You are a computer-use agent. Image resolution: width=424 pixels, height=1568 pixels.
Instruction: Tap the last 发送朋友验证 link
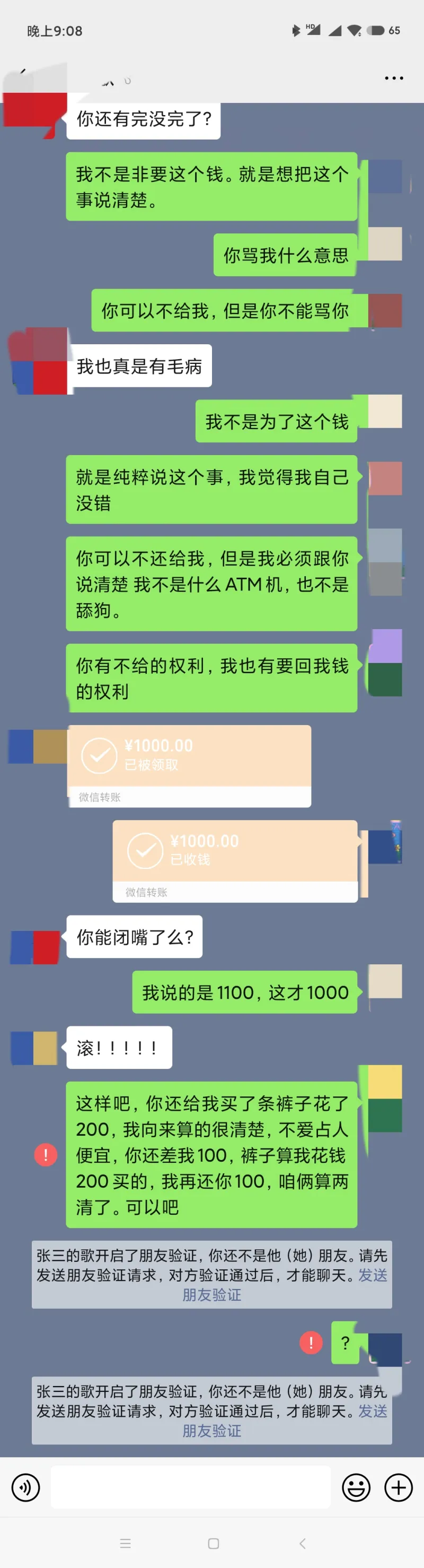click(211, 1430)
